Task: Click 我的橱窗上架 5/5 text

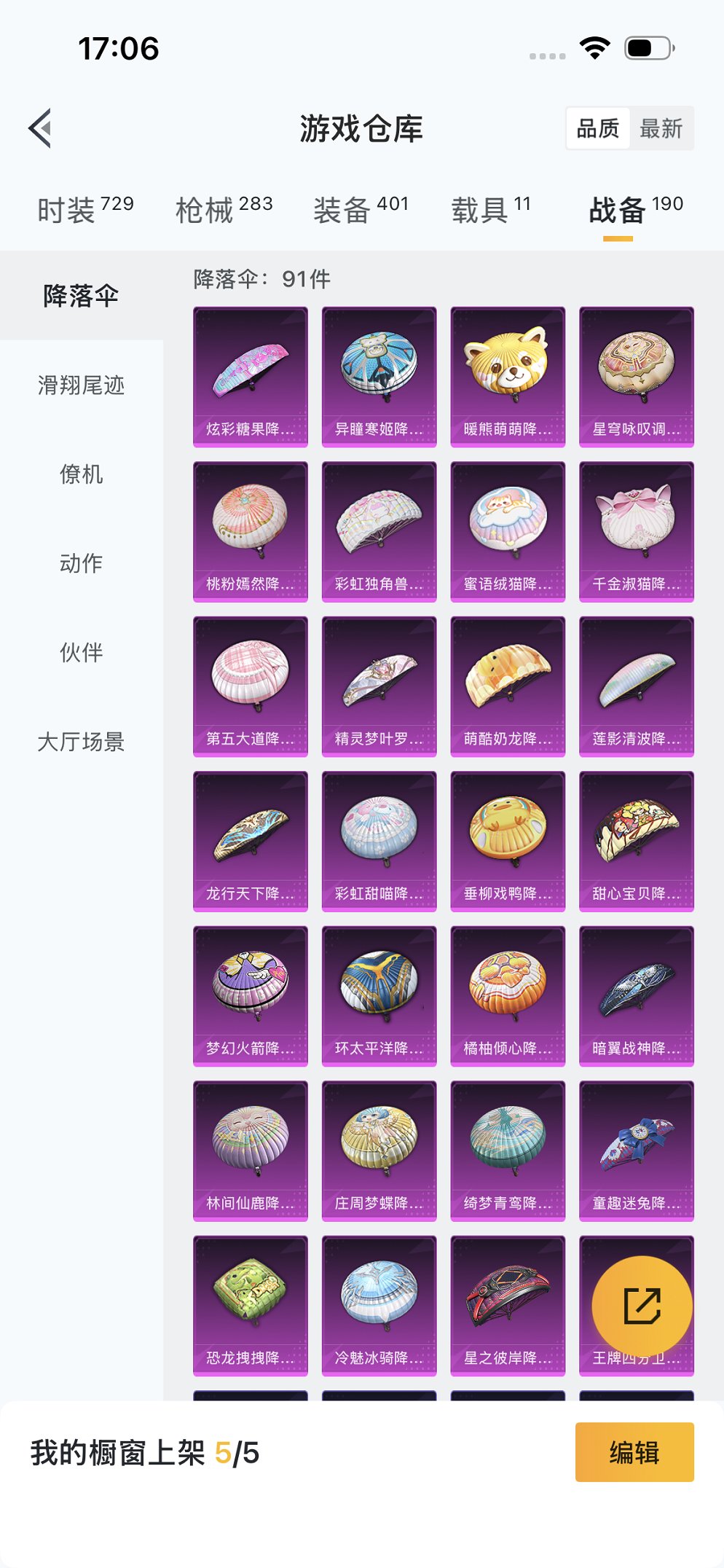Action: click(143, 1452)
